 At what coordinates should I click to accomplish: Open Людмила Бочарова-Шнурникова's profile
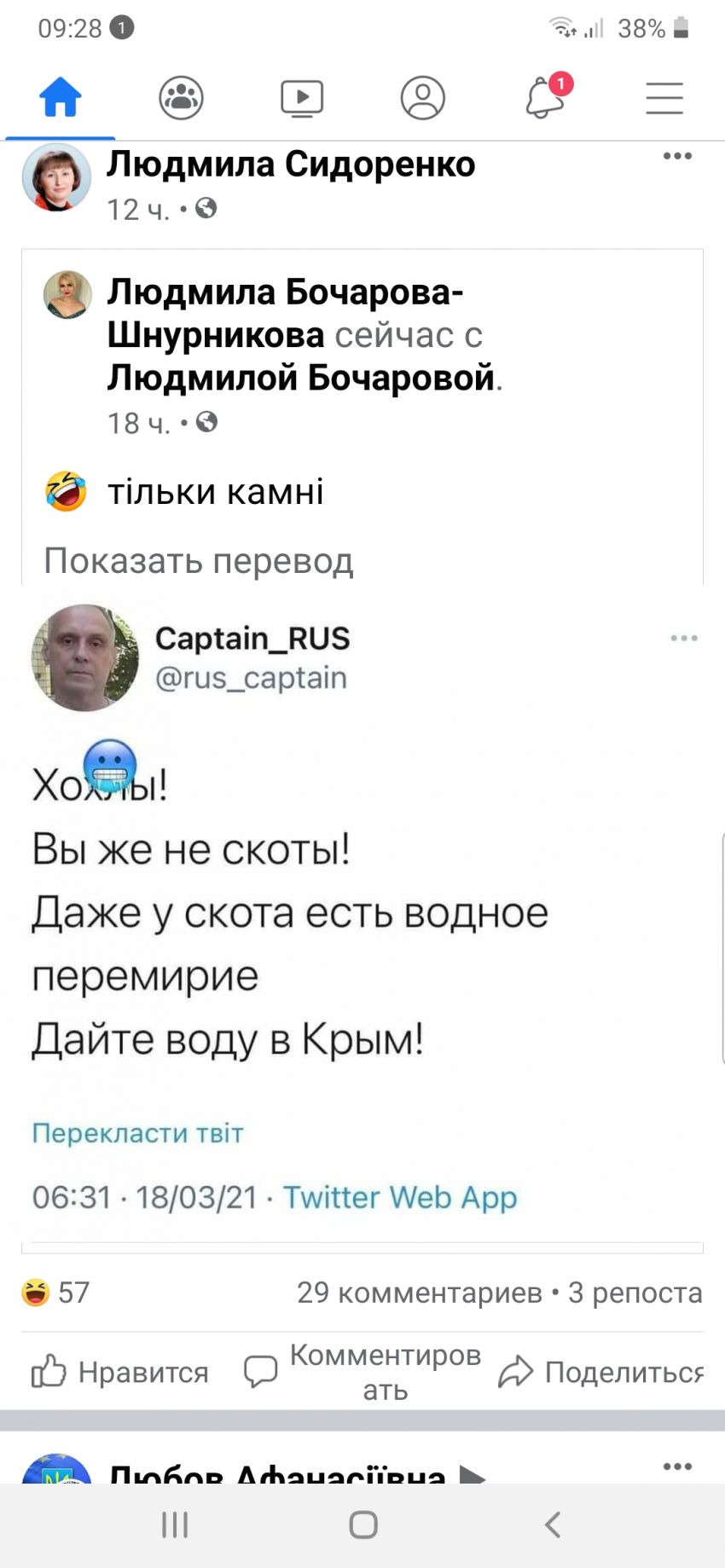pos(285,292)
